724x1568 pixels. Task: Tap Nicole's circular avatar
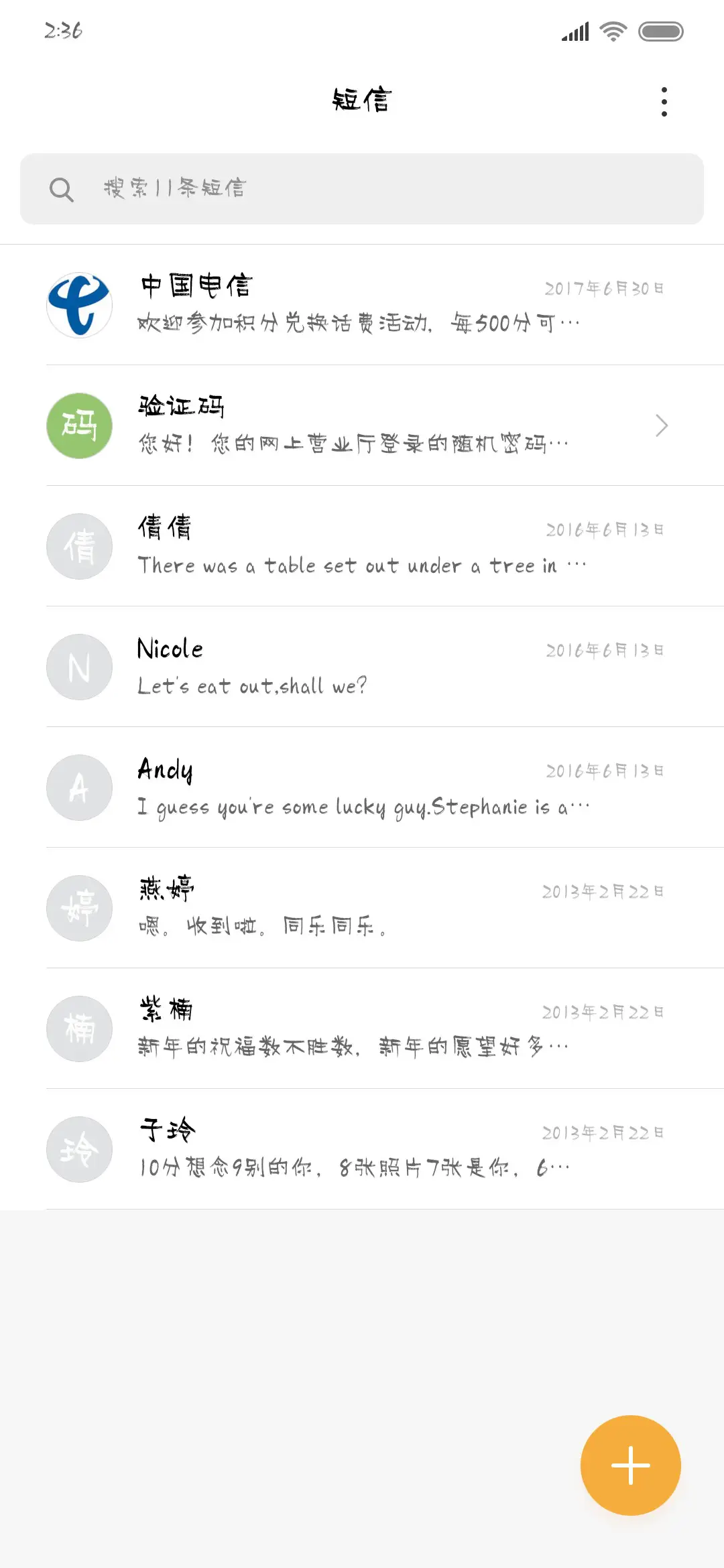[78, 667]
